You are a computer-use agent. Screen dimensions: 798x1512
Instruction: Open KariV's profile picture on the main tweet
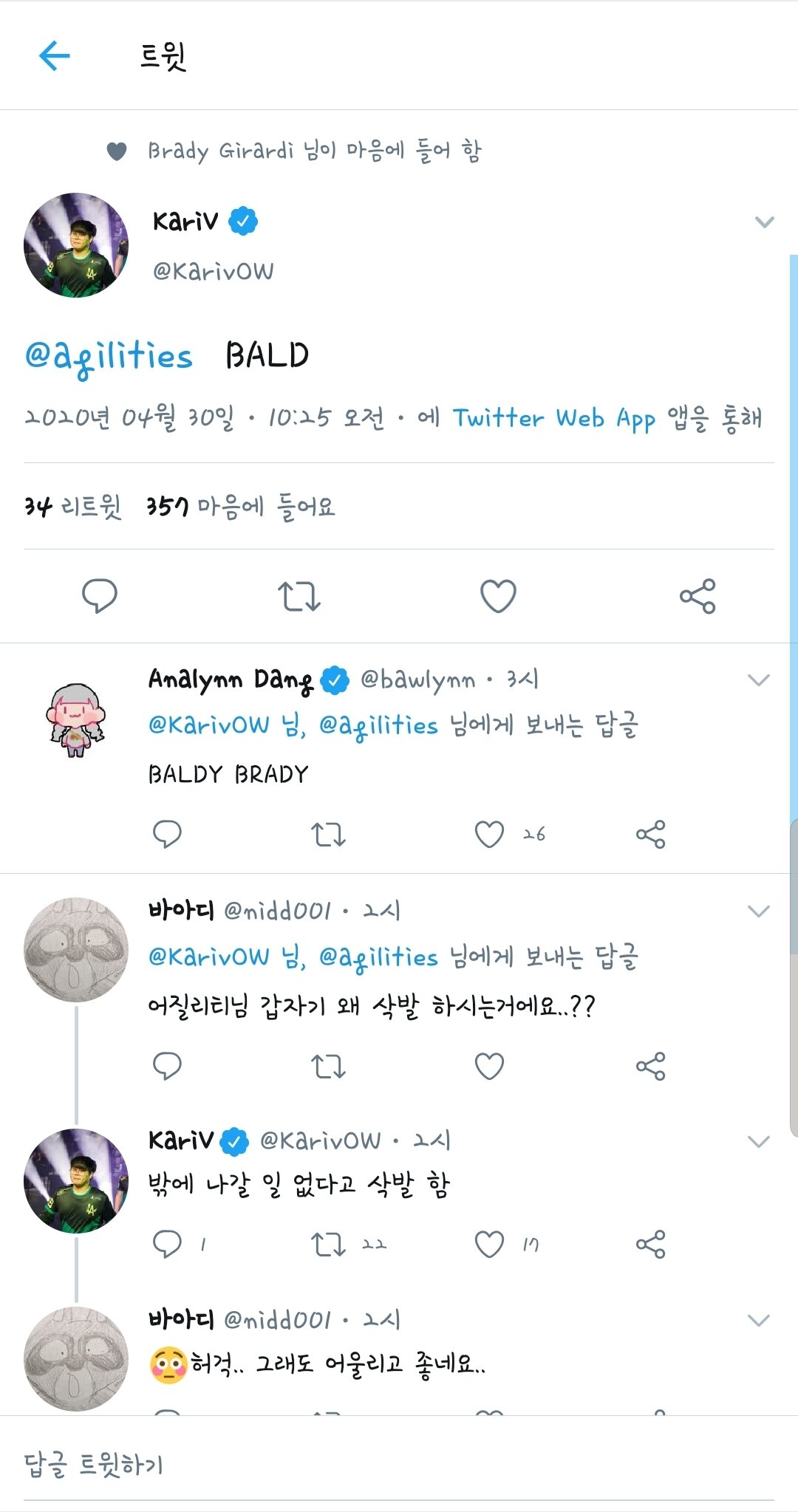76,245
